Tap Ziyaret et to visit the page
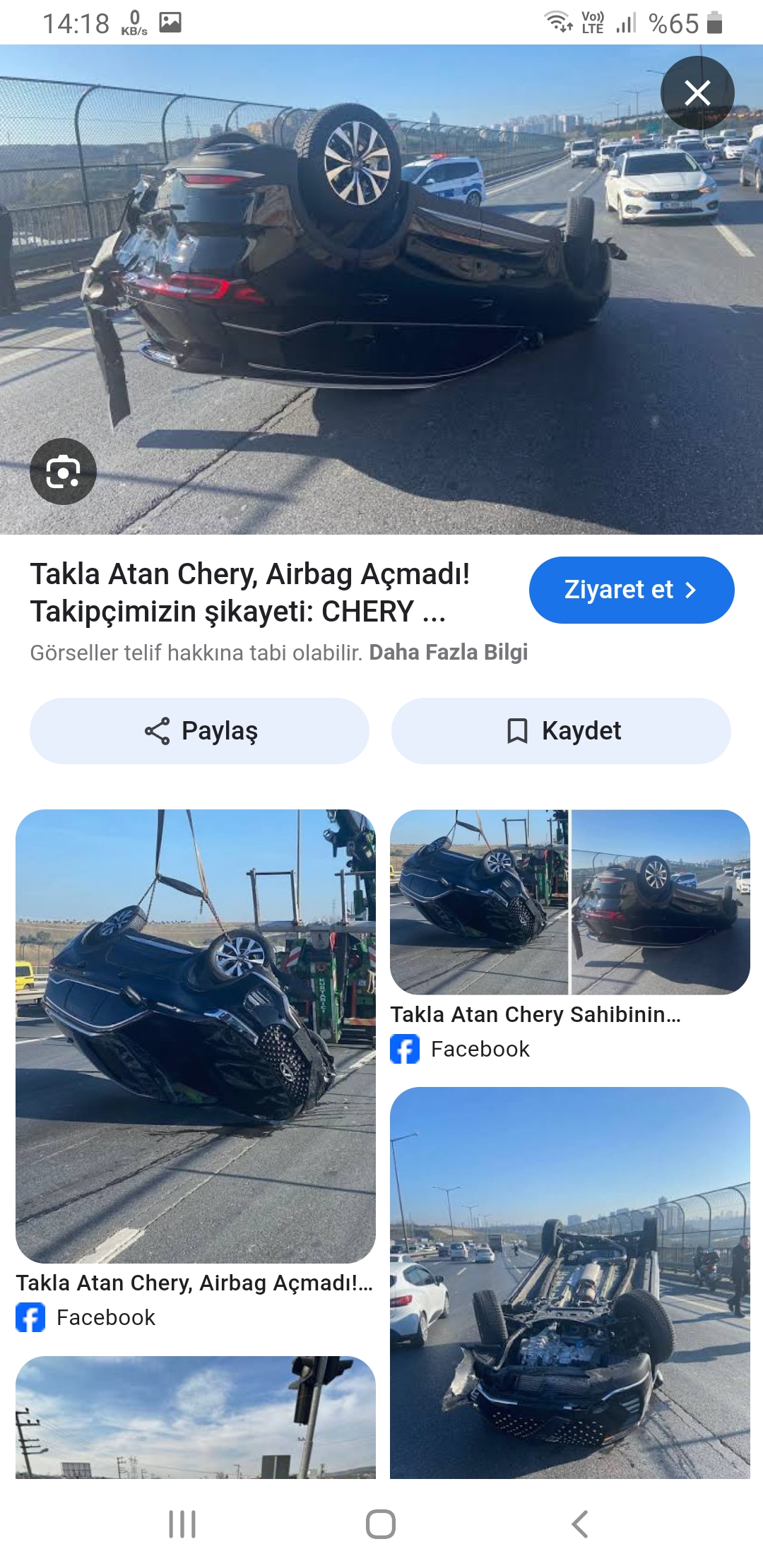The height and width of the screenshot is (1568, 763). [631, 590]
